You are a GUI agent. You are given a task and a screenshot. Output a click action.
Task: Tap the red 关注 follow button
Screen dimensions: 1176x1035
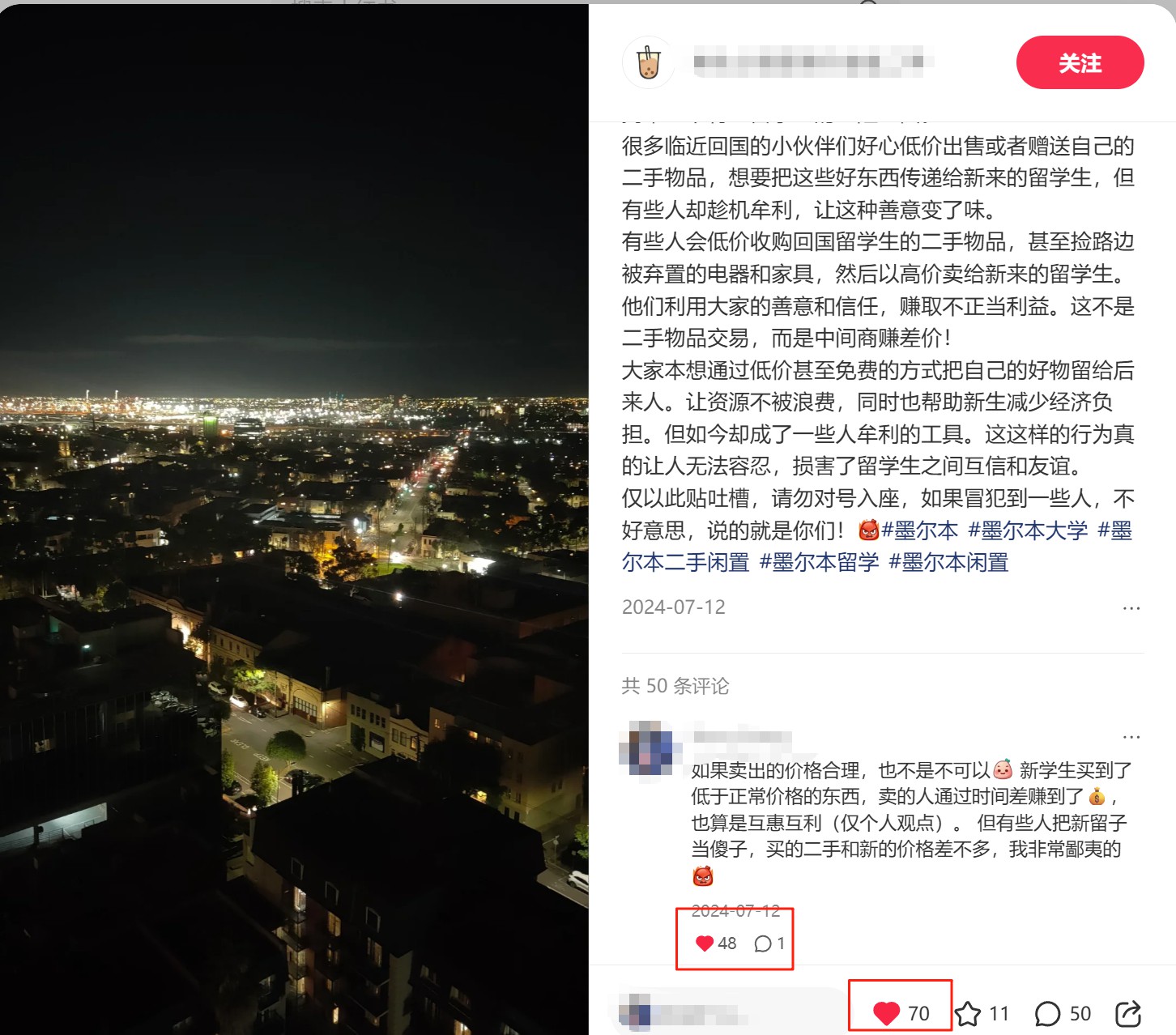(1079, 63)
